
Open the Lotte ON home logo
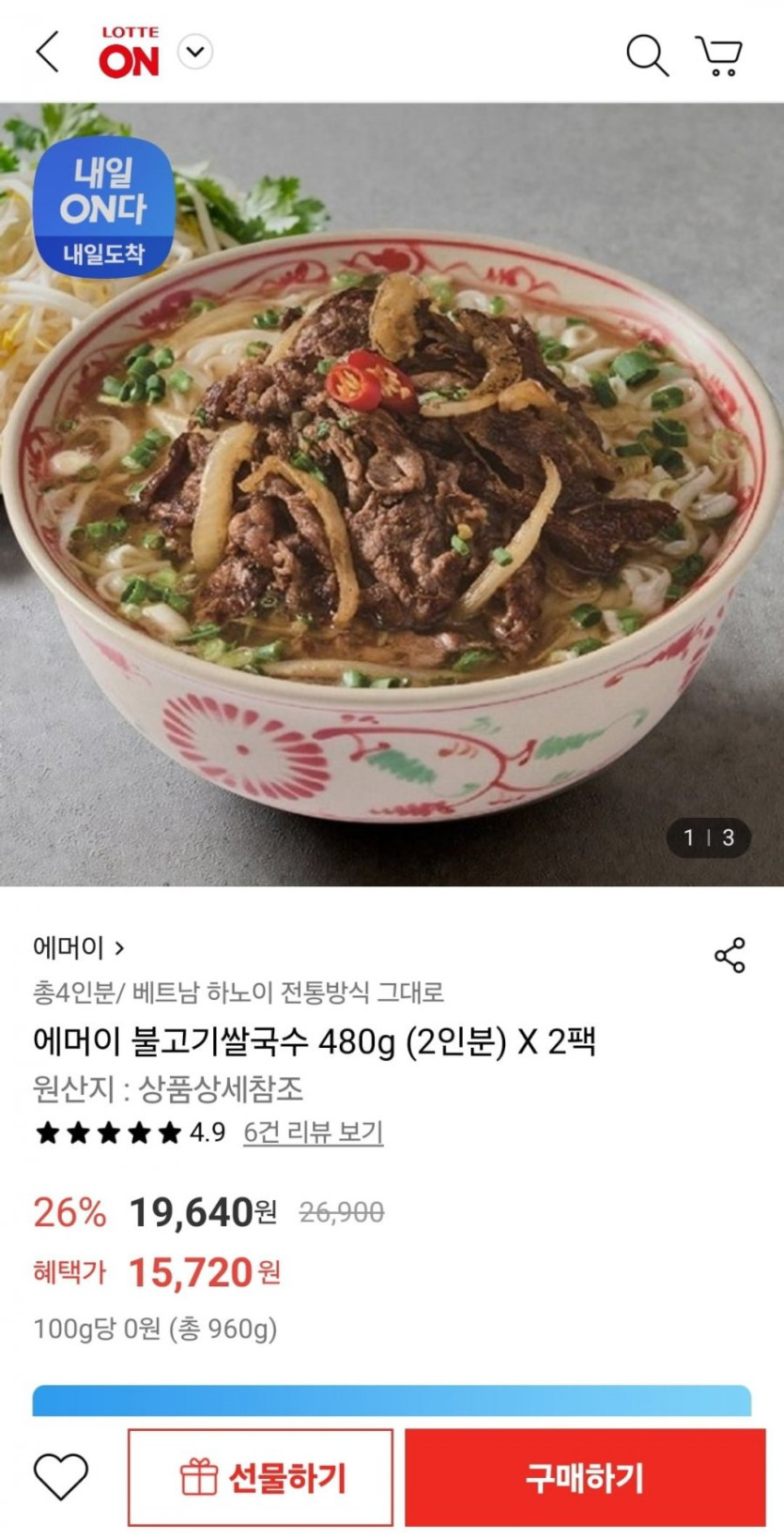click(129, 52)
